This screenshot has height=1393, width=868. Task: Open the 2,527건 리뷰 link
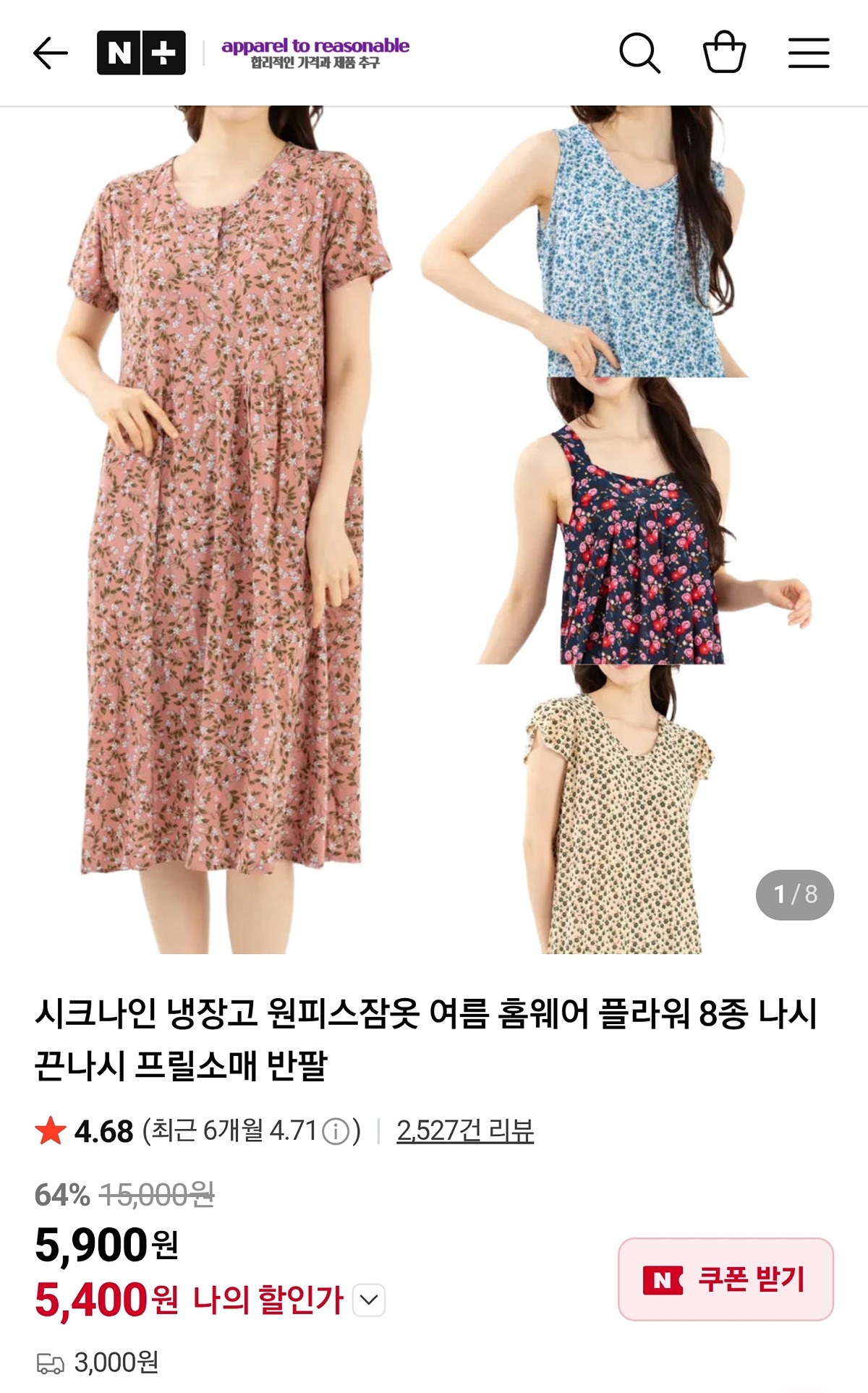click(465, 1130)
